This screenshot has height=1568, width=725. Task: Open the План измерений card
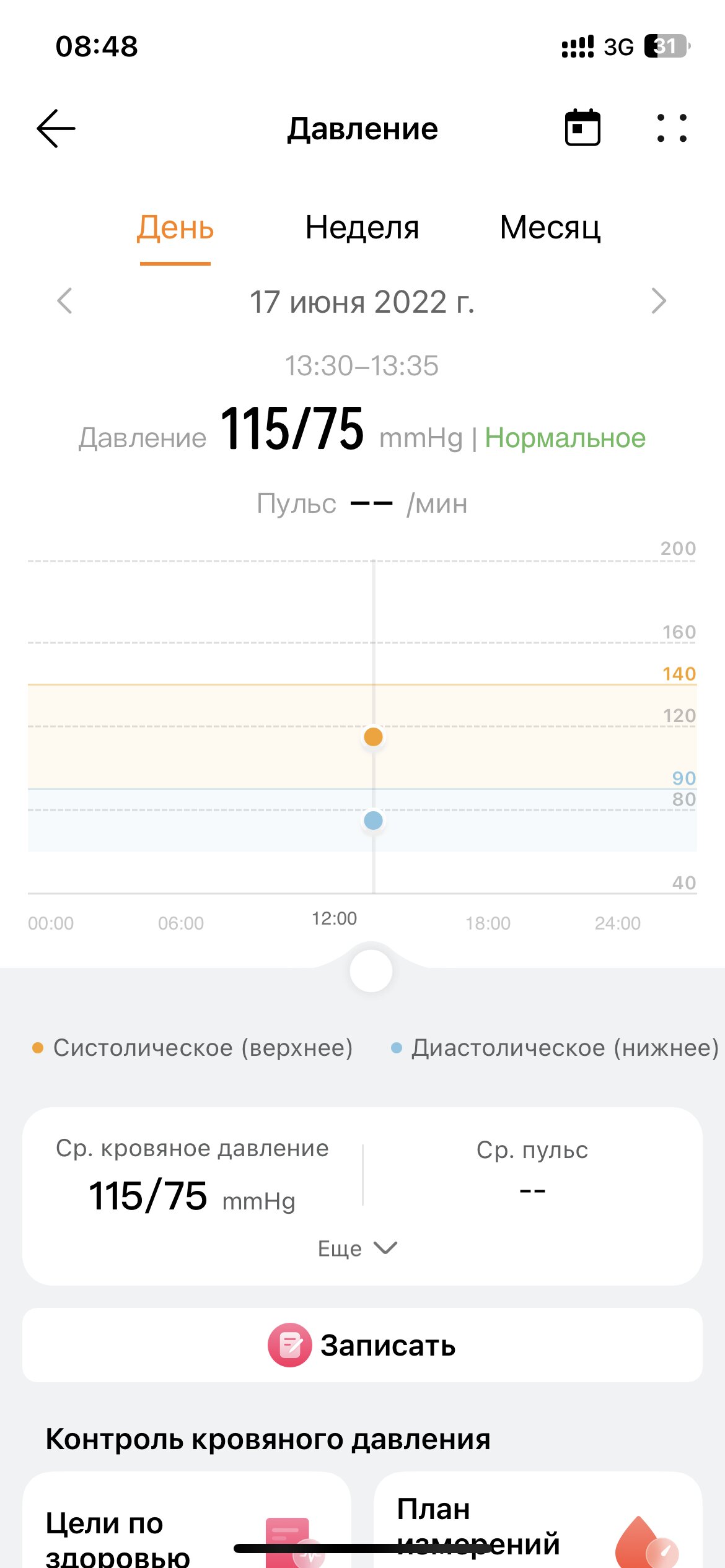pyautogui.click(x=538, y=1520)
